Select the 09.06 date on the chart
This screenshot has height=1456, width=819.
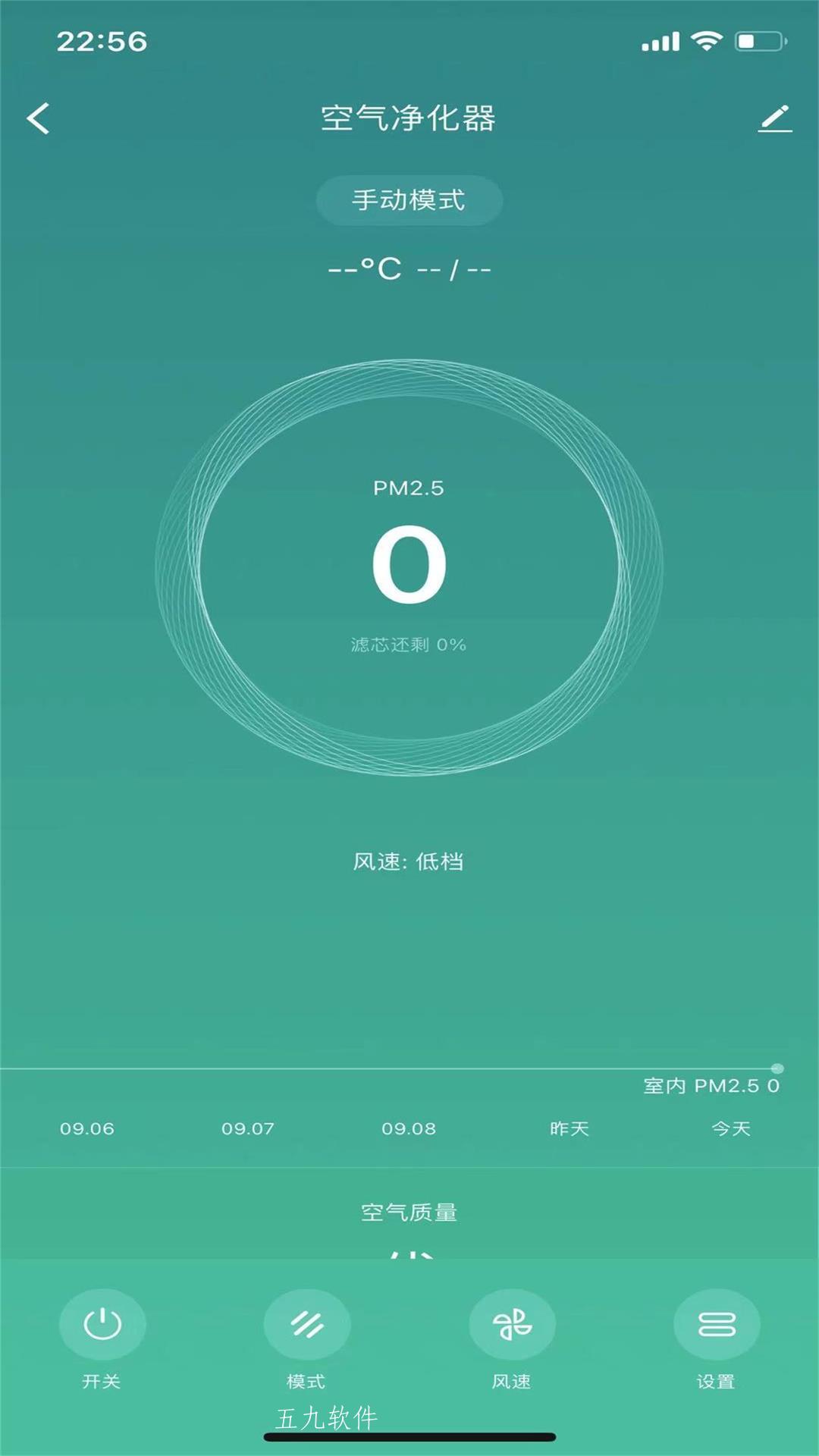pos(87,1128)
